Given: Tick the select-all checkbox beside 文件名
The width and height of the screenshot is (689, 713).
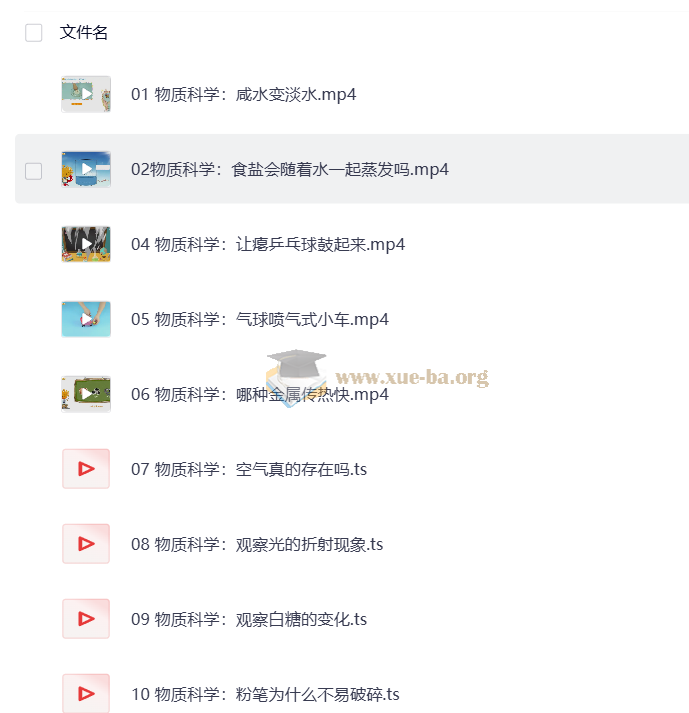Looking at the screenshot, I should tap(34, 33).
